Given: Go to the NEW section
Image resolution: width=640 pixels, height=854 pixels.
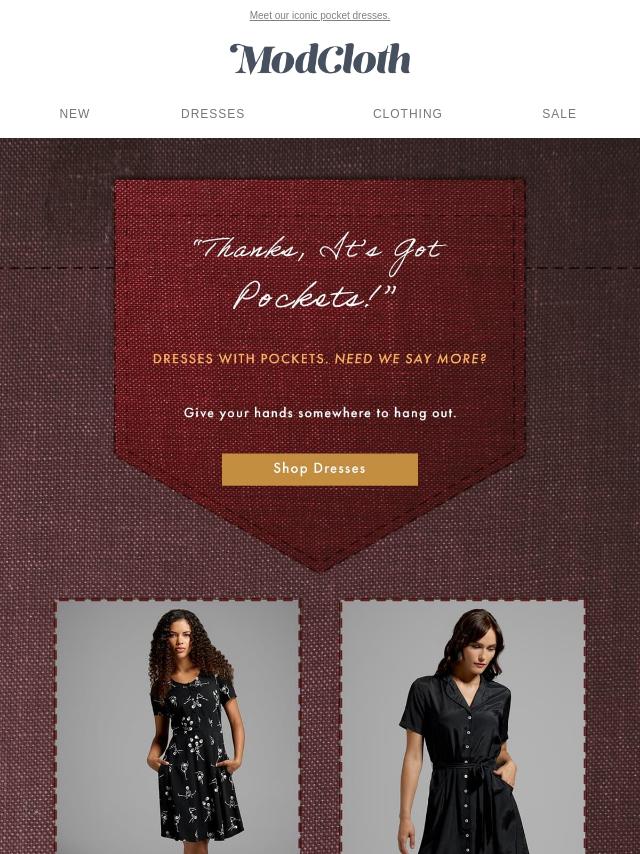Looking at the screenshot, I should 75,114.
